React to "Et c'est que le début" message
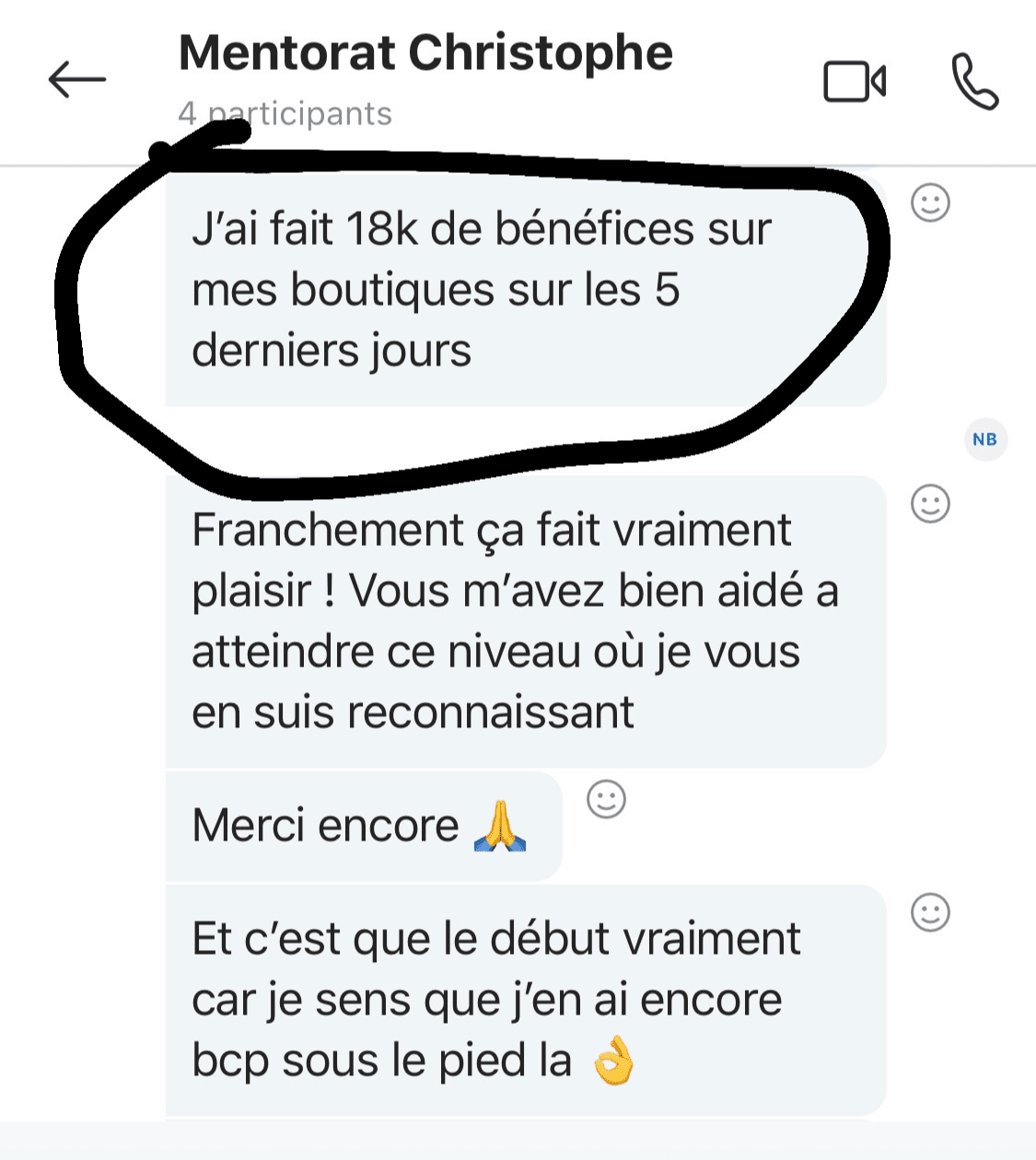Image resolution: width=1036 pixels, height=1160 pixels. point(930,912)
